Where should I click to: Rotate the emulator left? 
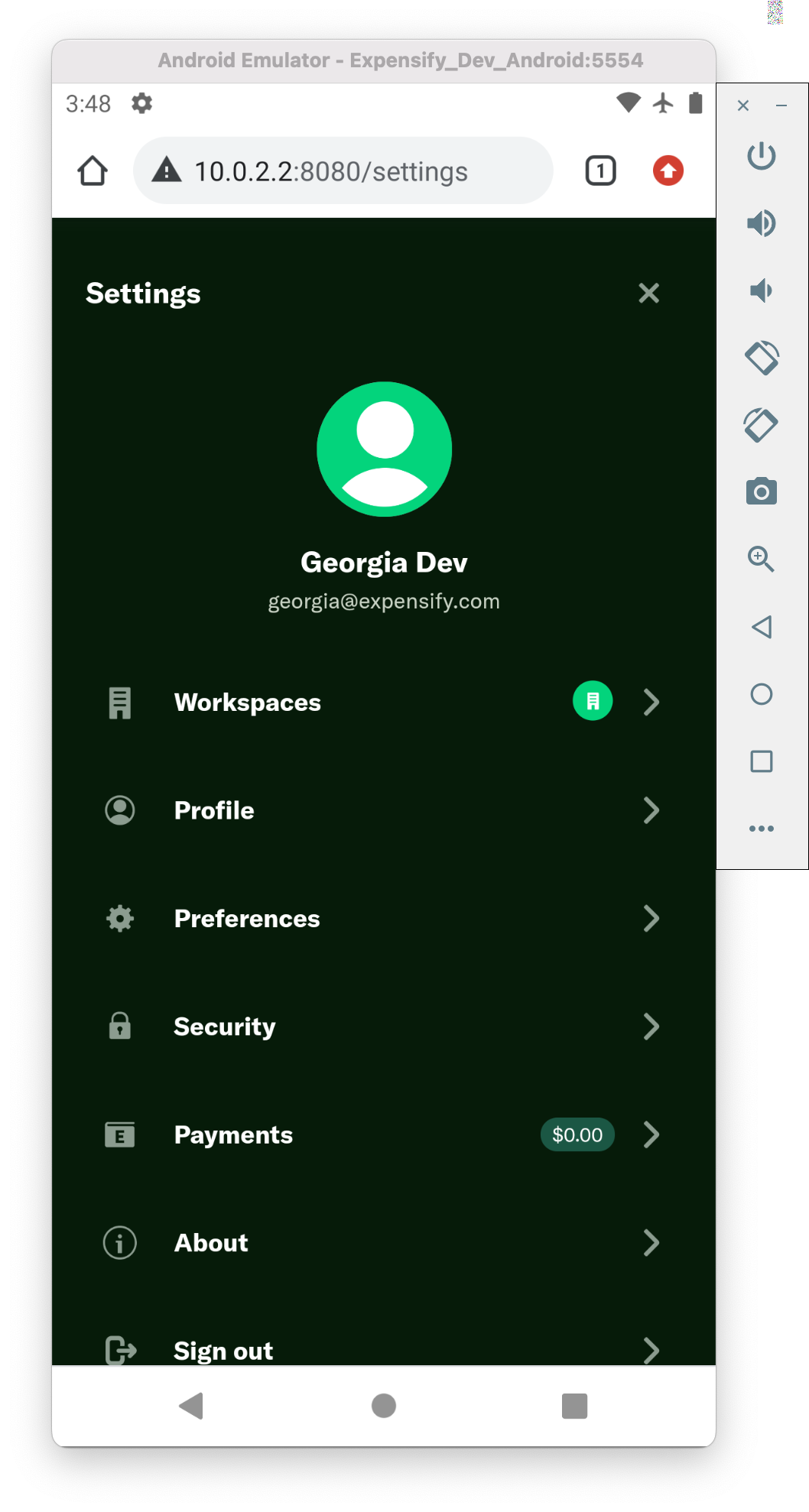click(761, 358)
